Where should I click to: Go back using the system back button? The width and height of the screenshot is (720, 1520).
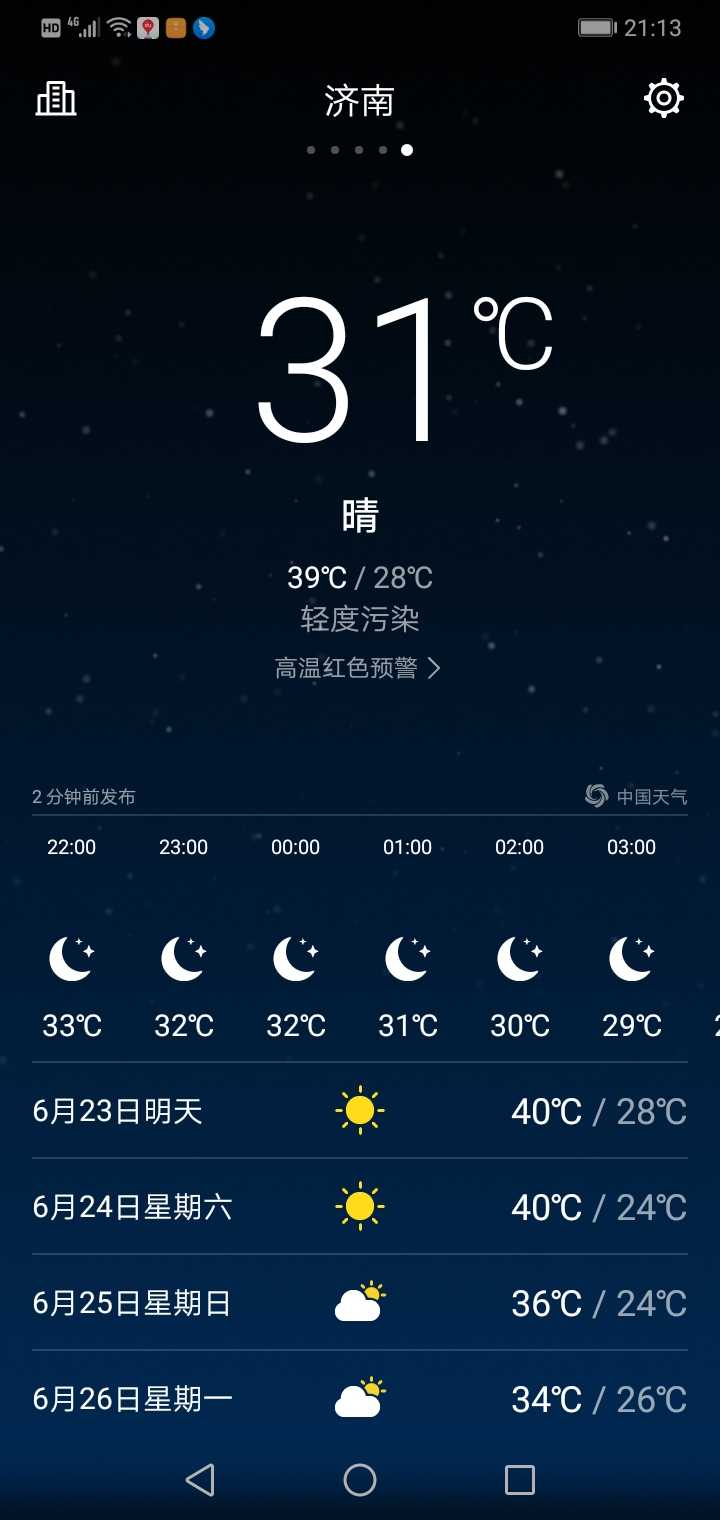click(x=200, y=1480)
